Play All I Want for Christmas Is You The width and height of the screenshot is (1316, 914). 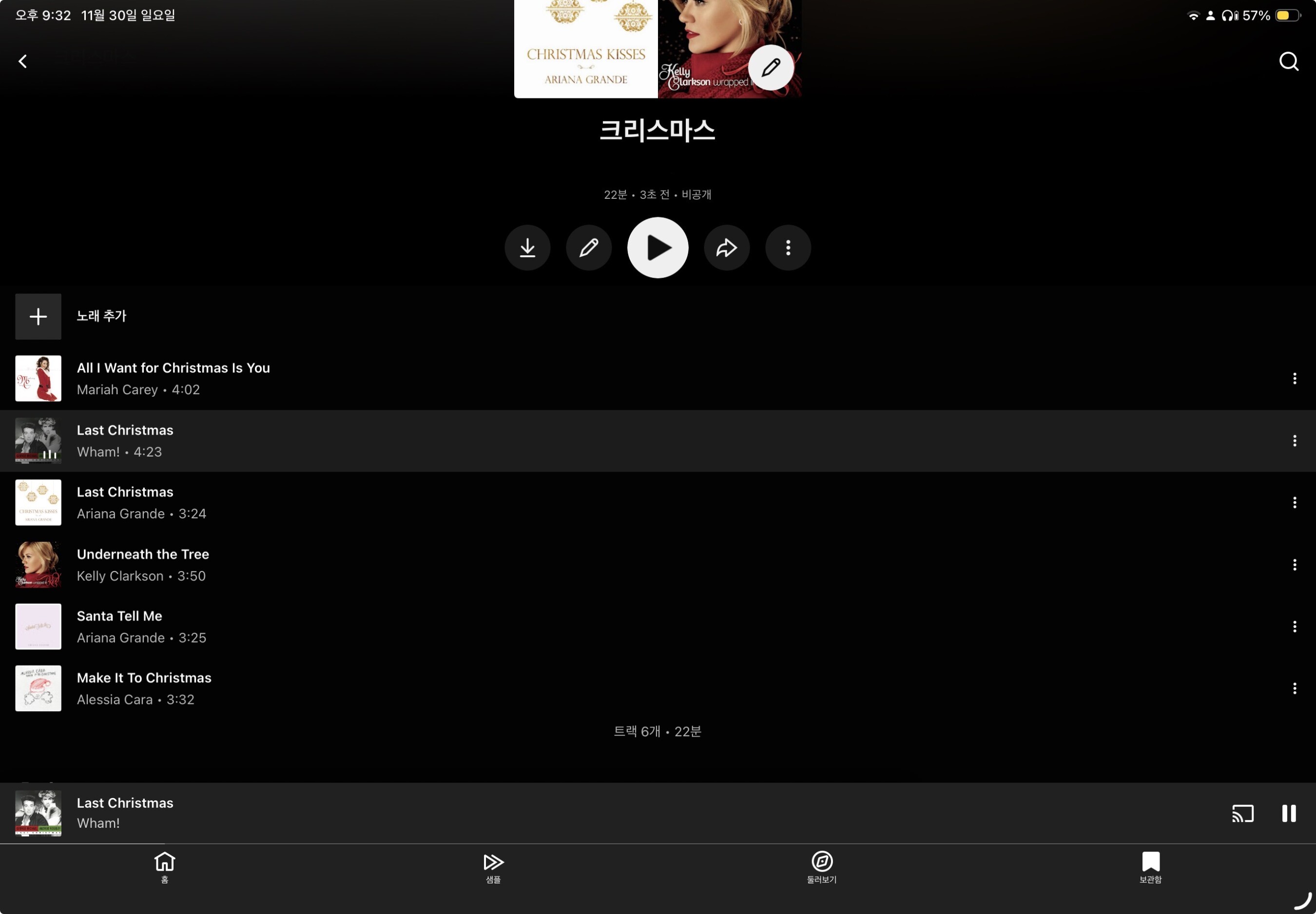[x=173, y=378]
